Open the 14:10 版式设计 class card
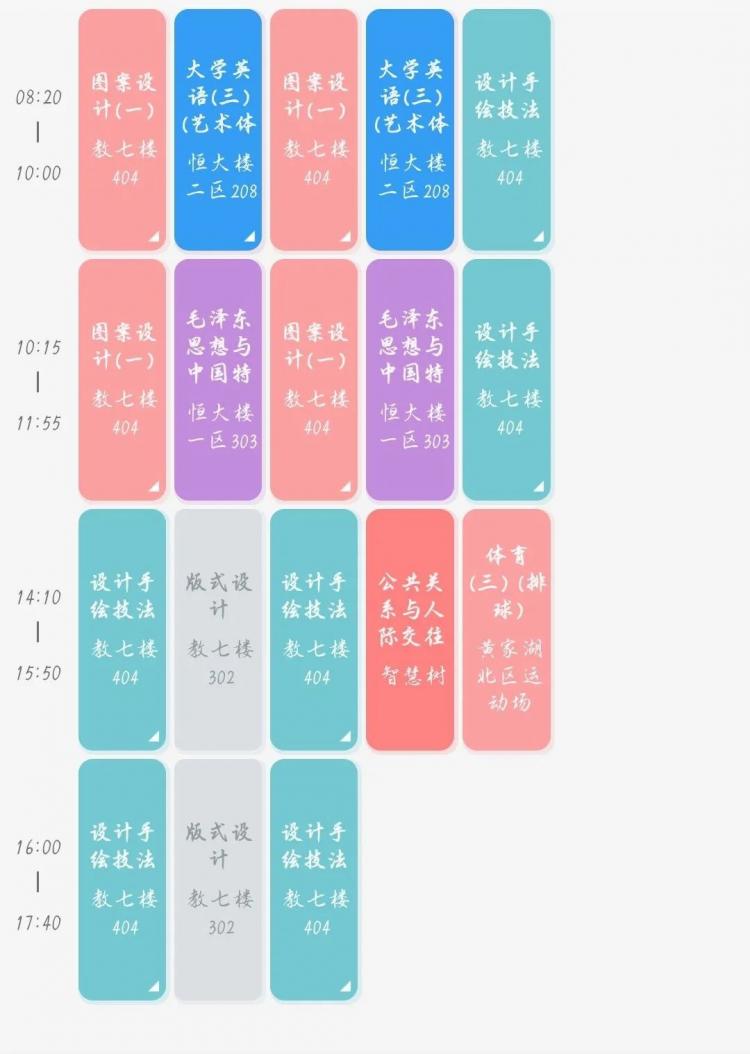This screenshot has height=1054, width=750. (x=218, y=630)
